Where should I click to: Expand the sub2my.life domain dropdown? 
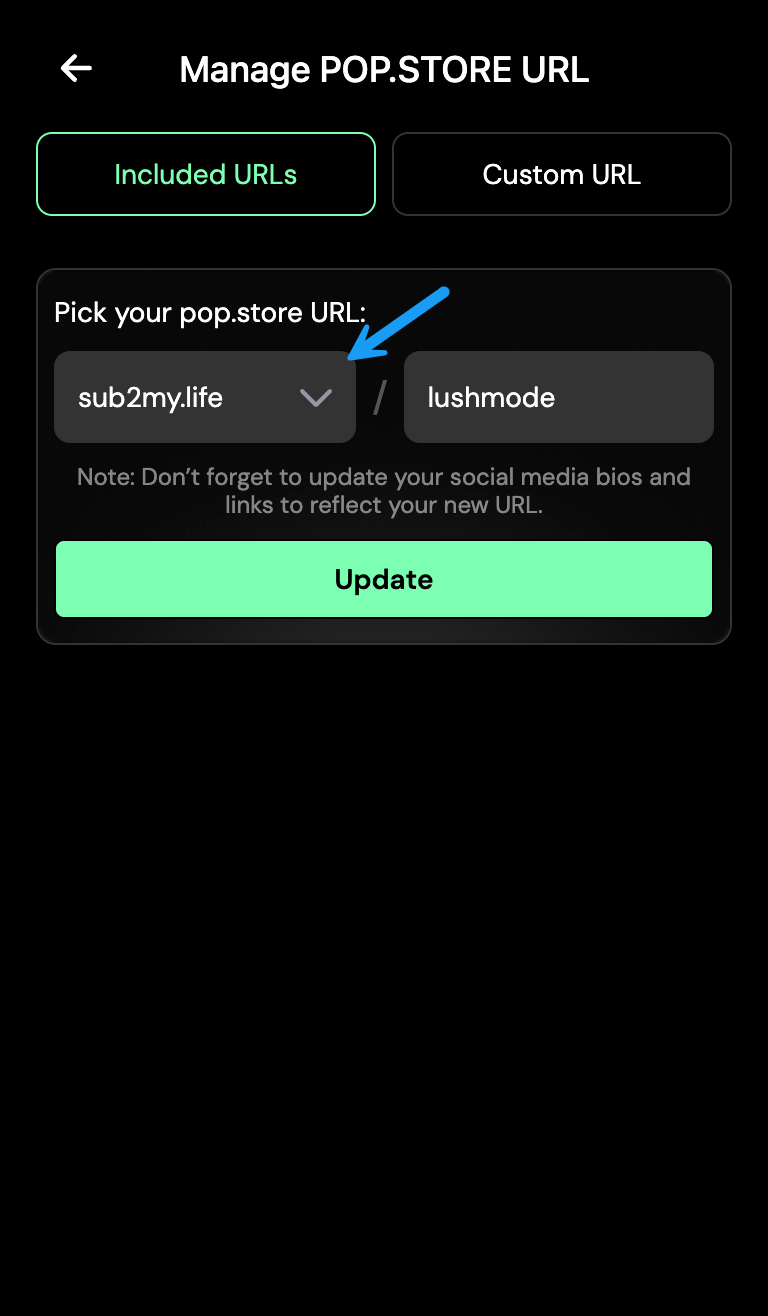205,397
